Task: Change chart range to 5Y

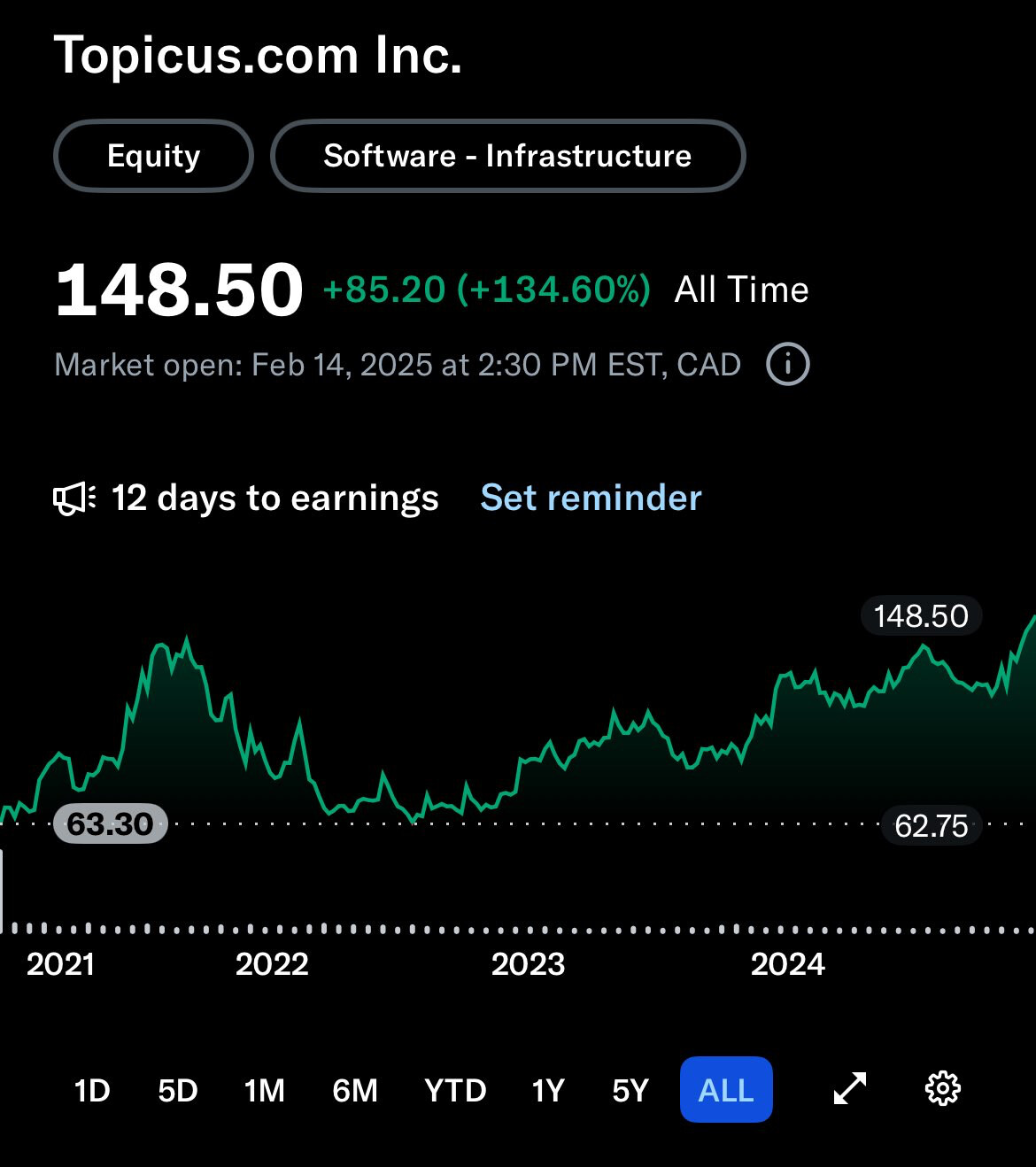Action: 630,1090
